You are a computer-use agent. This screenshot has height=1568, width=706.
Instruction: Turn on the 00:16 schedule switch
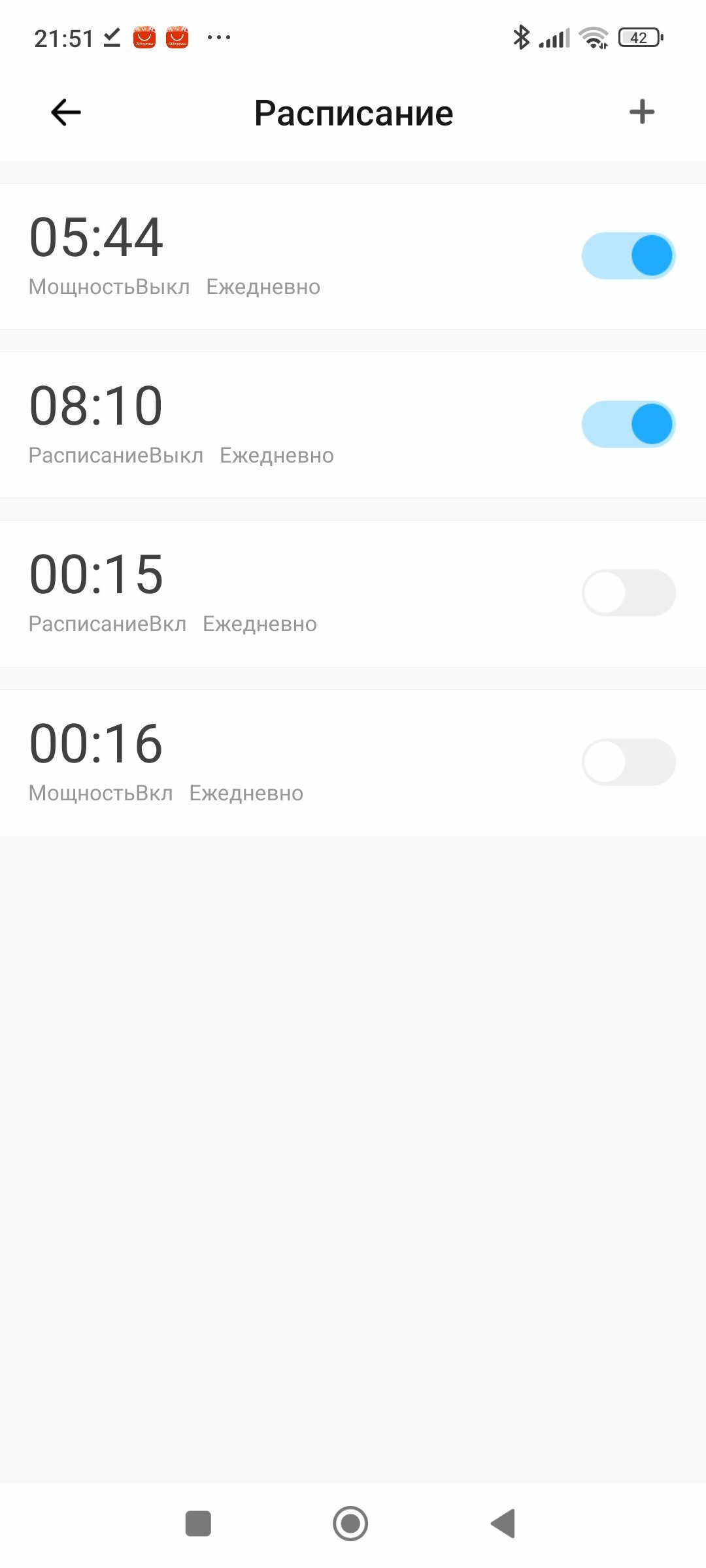[x=628, y=762]
